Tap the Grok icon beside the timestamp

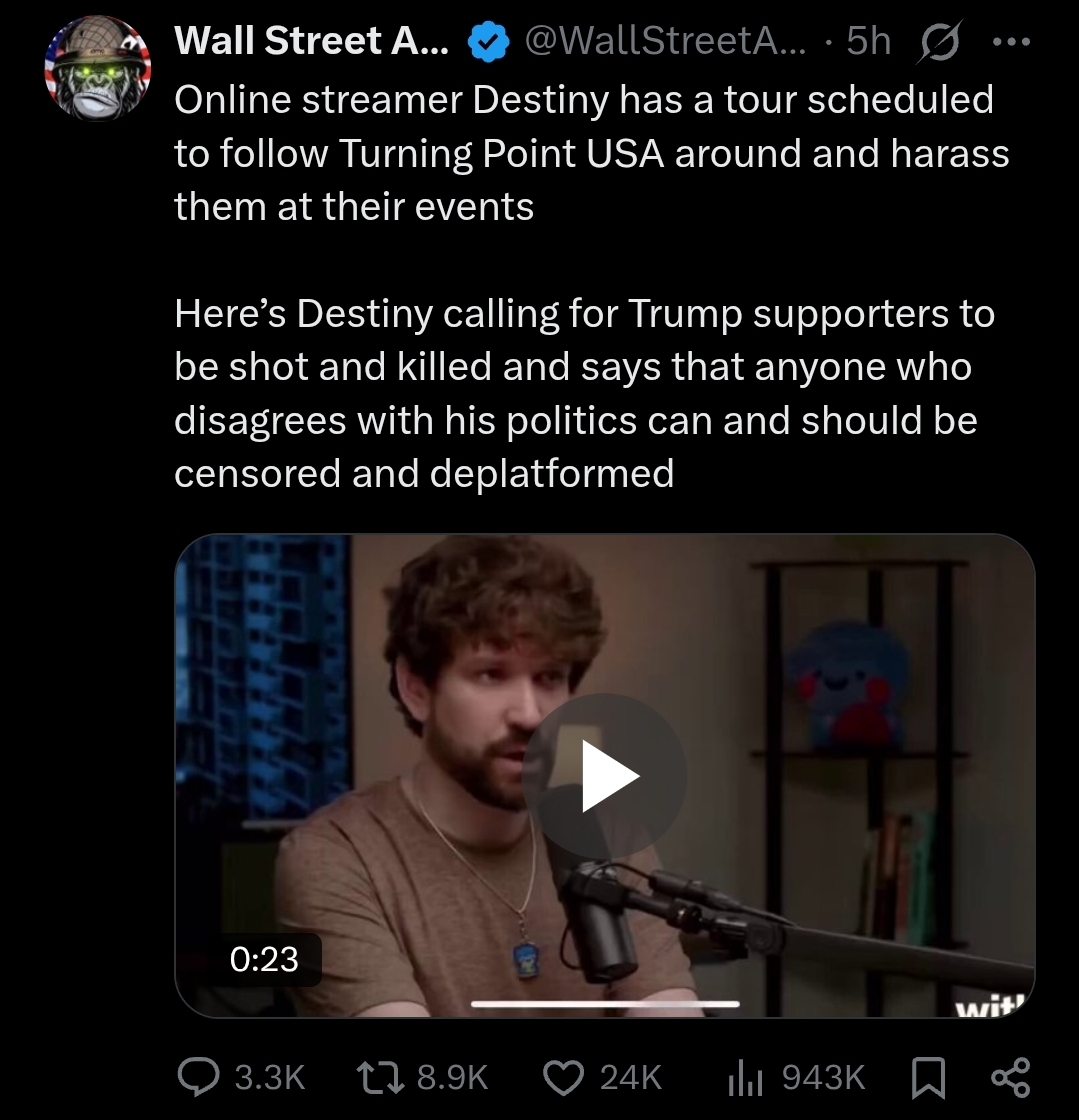coord(937,43)
